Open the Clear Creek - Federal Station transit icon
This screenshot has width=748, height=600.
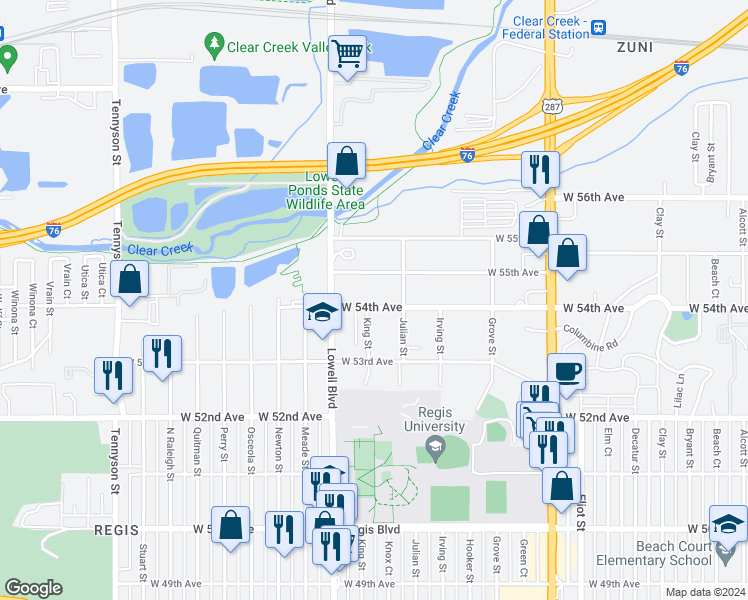tap(598, 27)
